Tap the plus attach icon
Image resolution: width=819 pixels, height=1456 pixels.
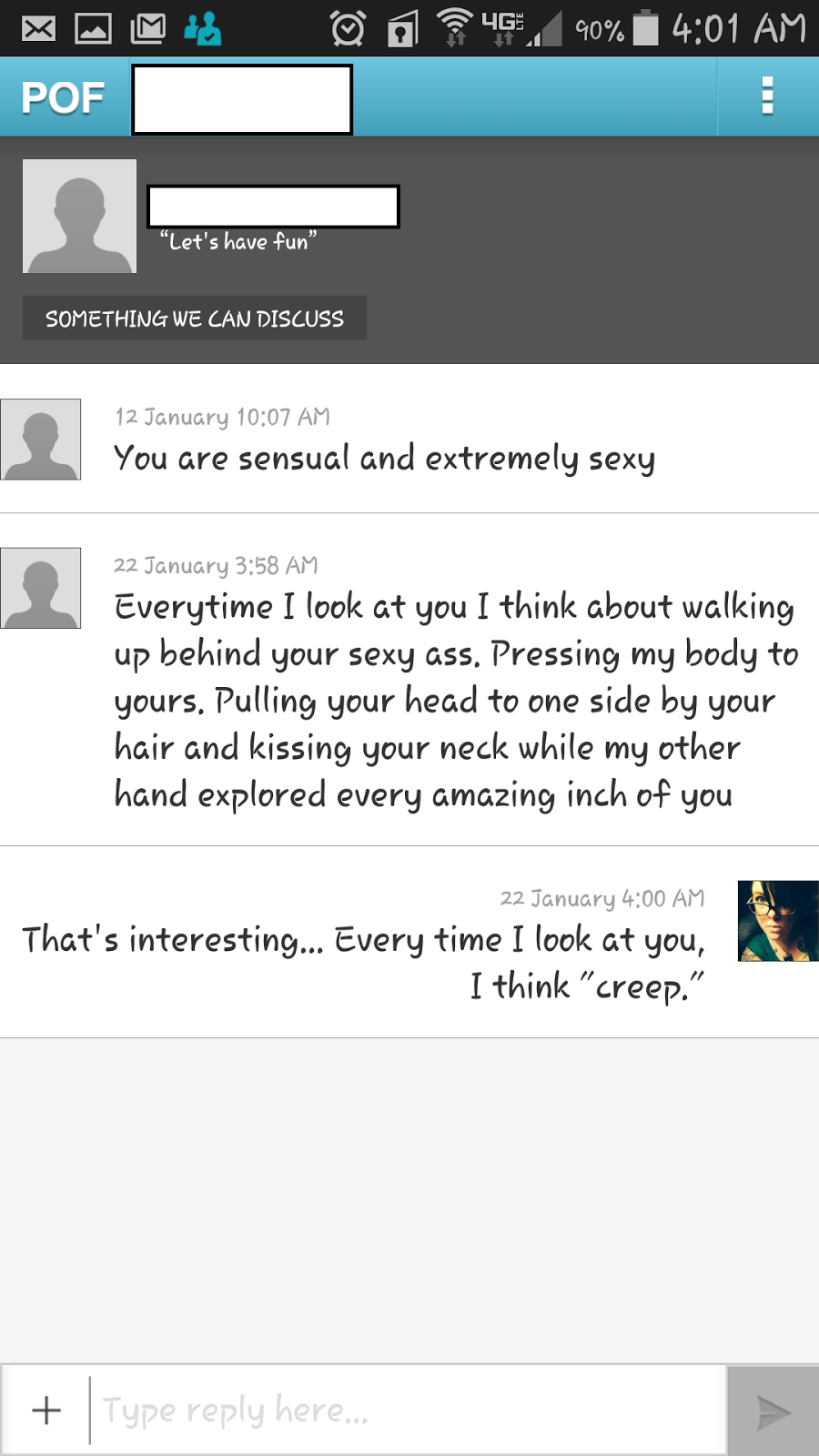pos(46,1410)
